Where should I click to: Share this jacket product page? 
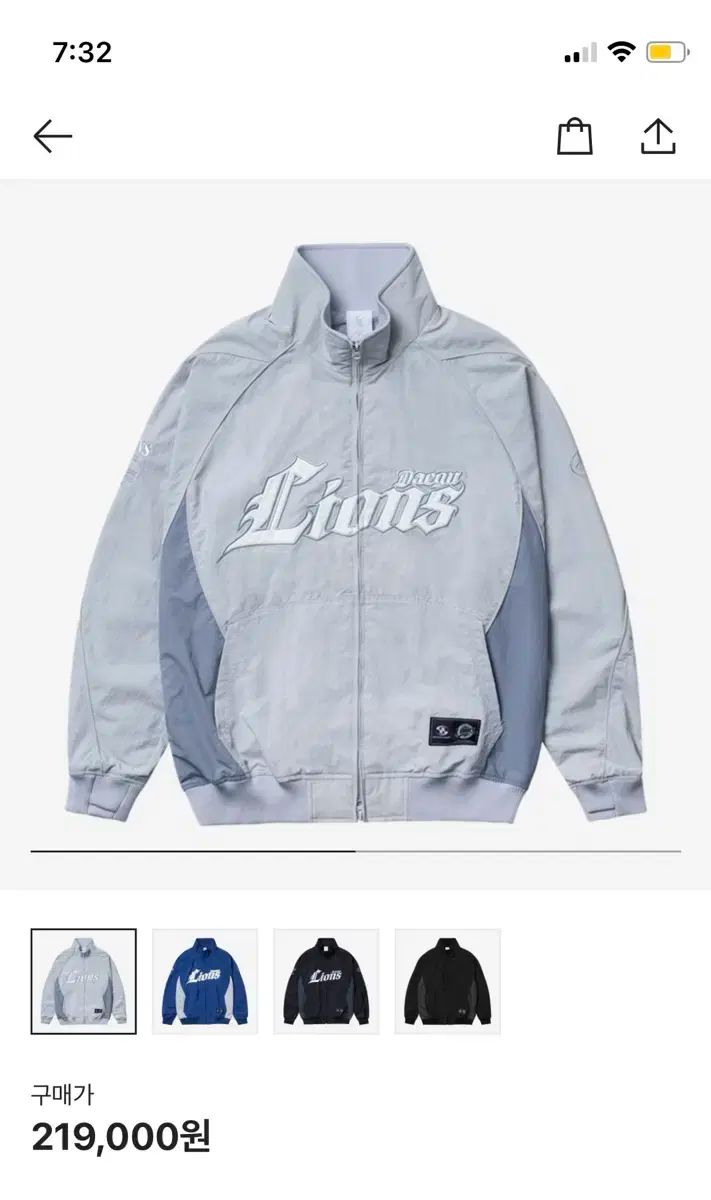click(x=658, y=136)
